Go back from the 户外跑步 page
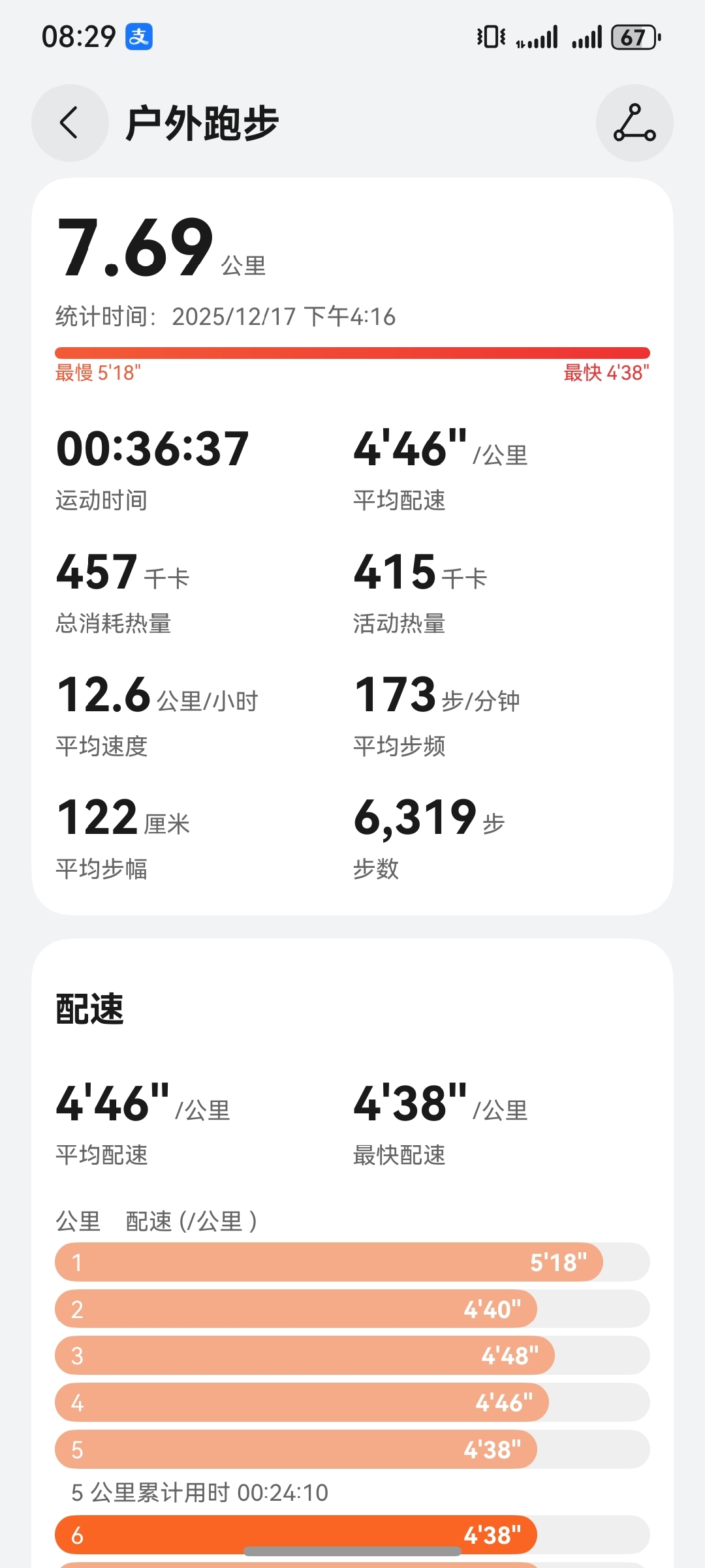Screen dimensions: 705x1568 coord(70,123)
